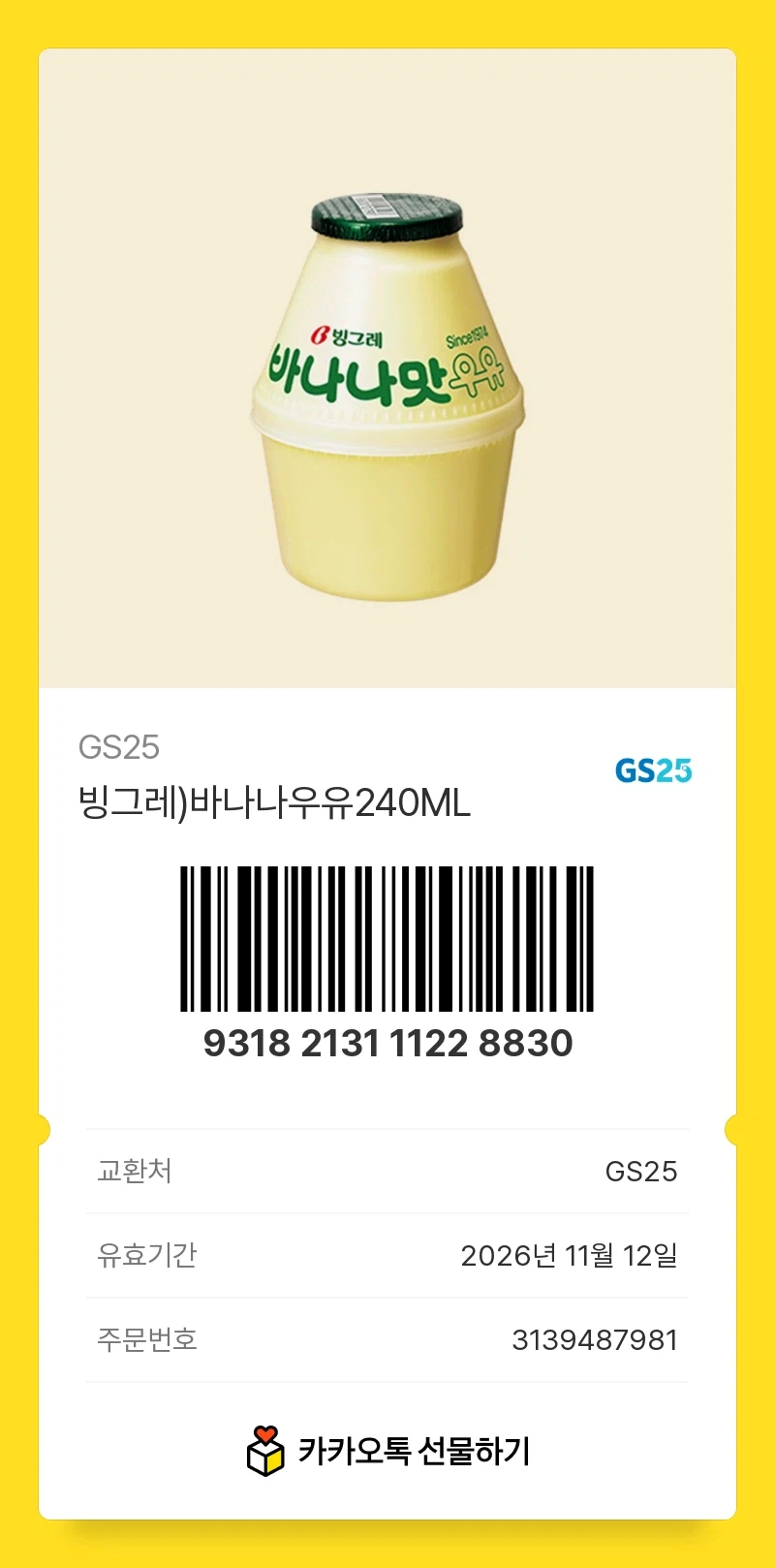Viewport: 775px width, 1568px height.
Task: Tap the GS25 text above the product name
Action: [116, 747]
